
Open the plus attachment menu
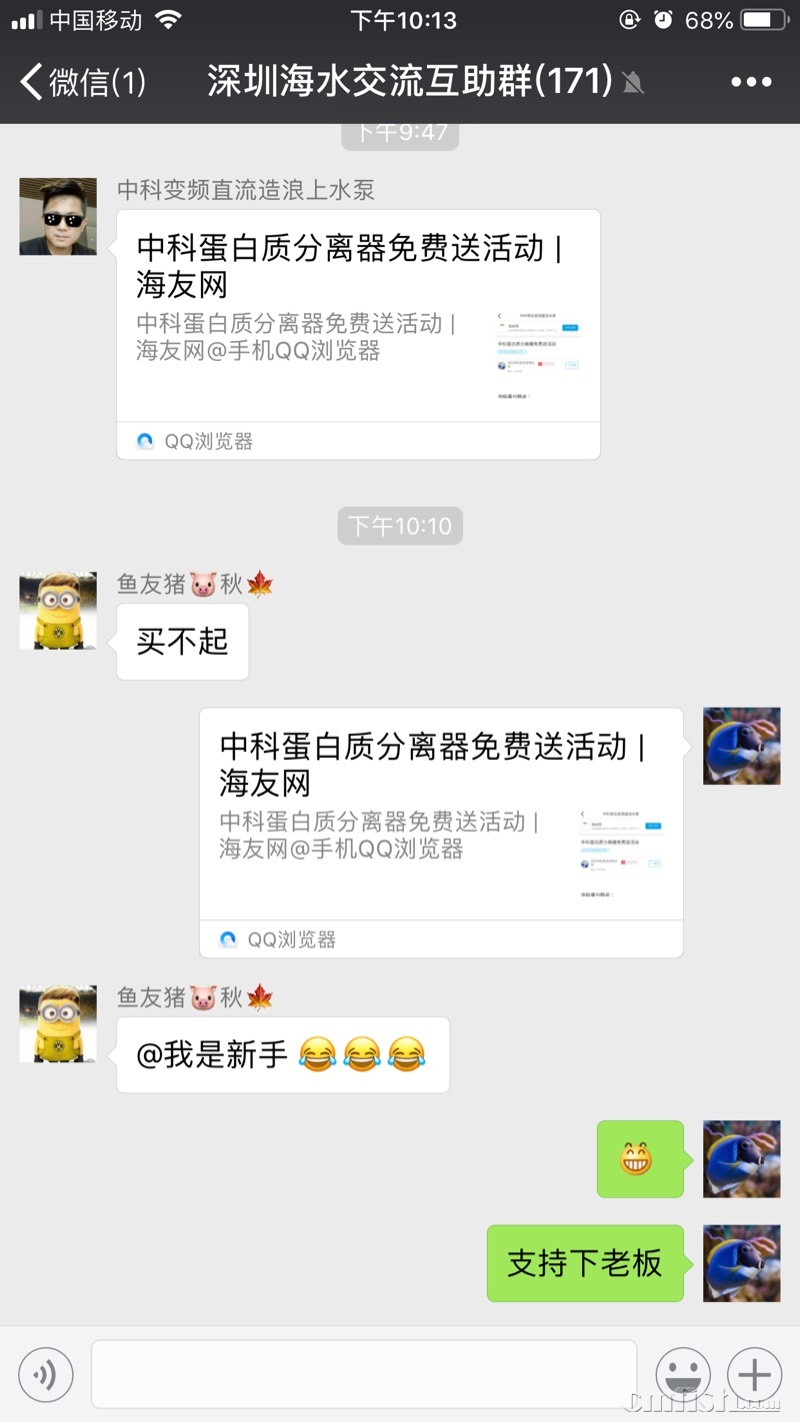point(754,1375)
